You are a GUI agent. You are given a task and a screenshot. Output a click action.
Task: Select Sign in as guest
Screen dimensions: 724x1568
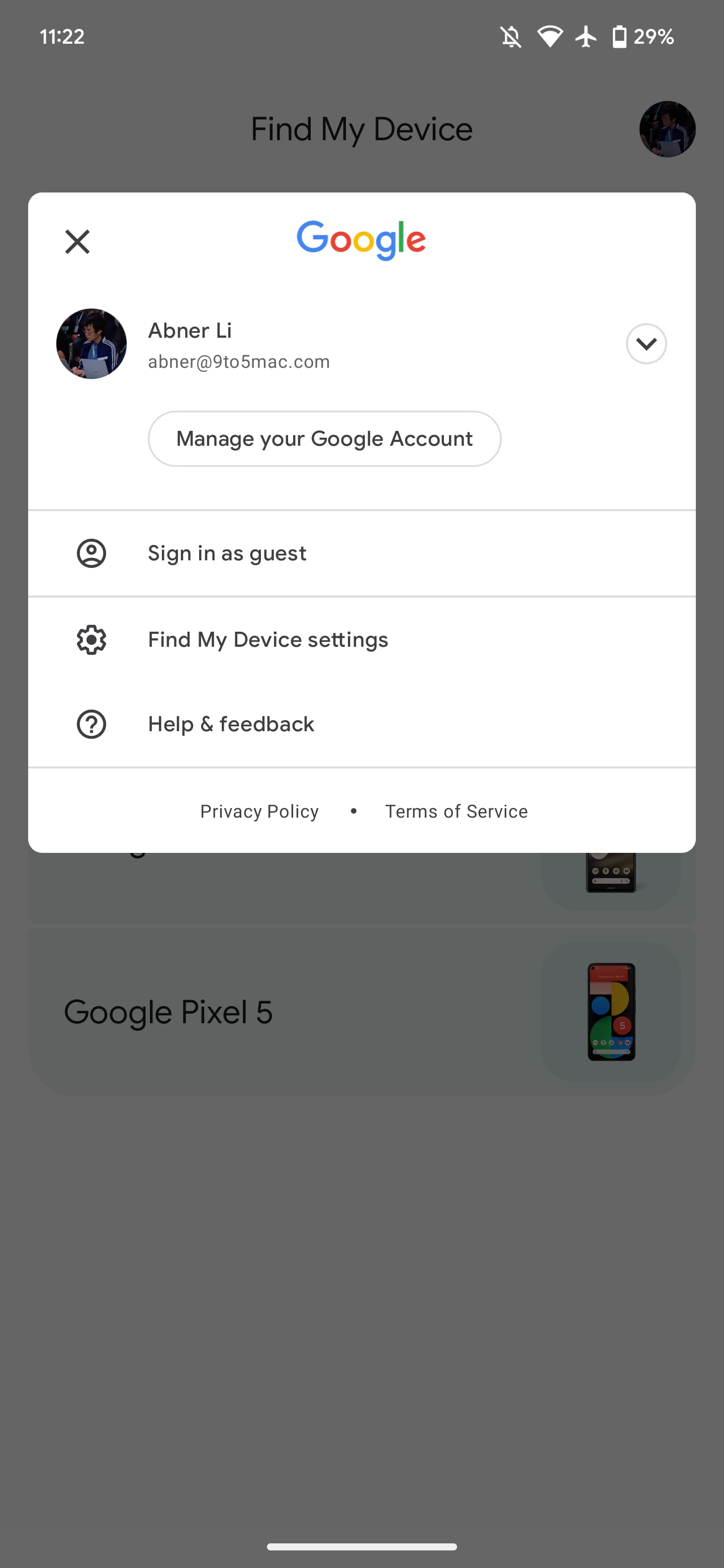tap(227, 553)
